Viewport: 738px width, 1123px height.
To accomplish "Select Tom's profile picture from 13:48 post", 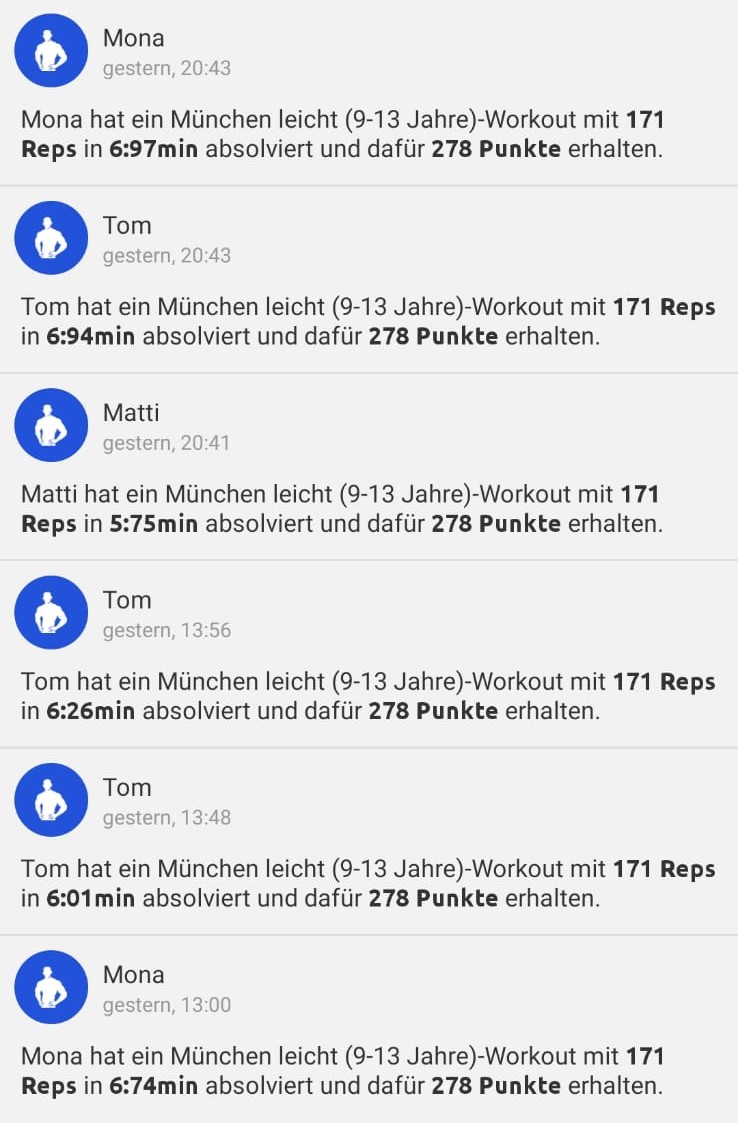I will (51, 800).
